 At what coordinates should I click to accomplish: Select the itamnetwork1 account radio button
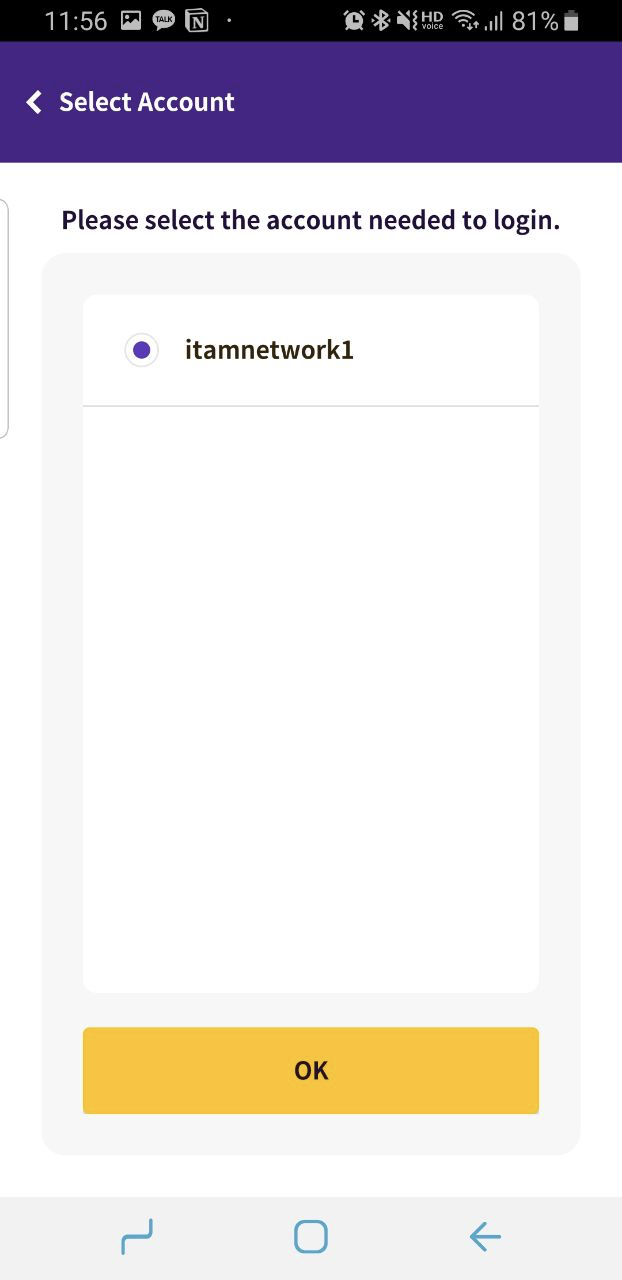141,350
